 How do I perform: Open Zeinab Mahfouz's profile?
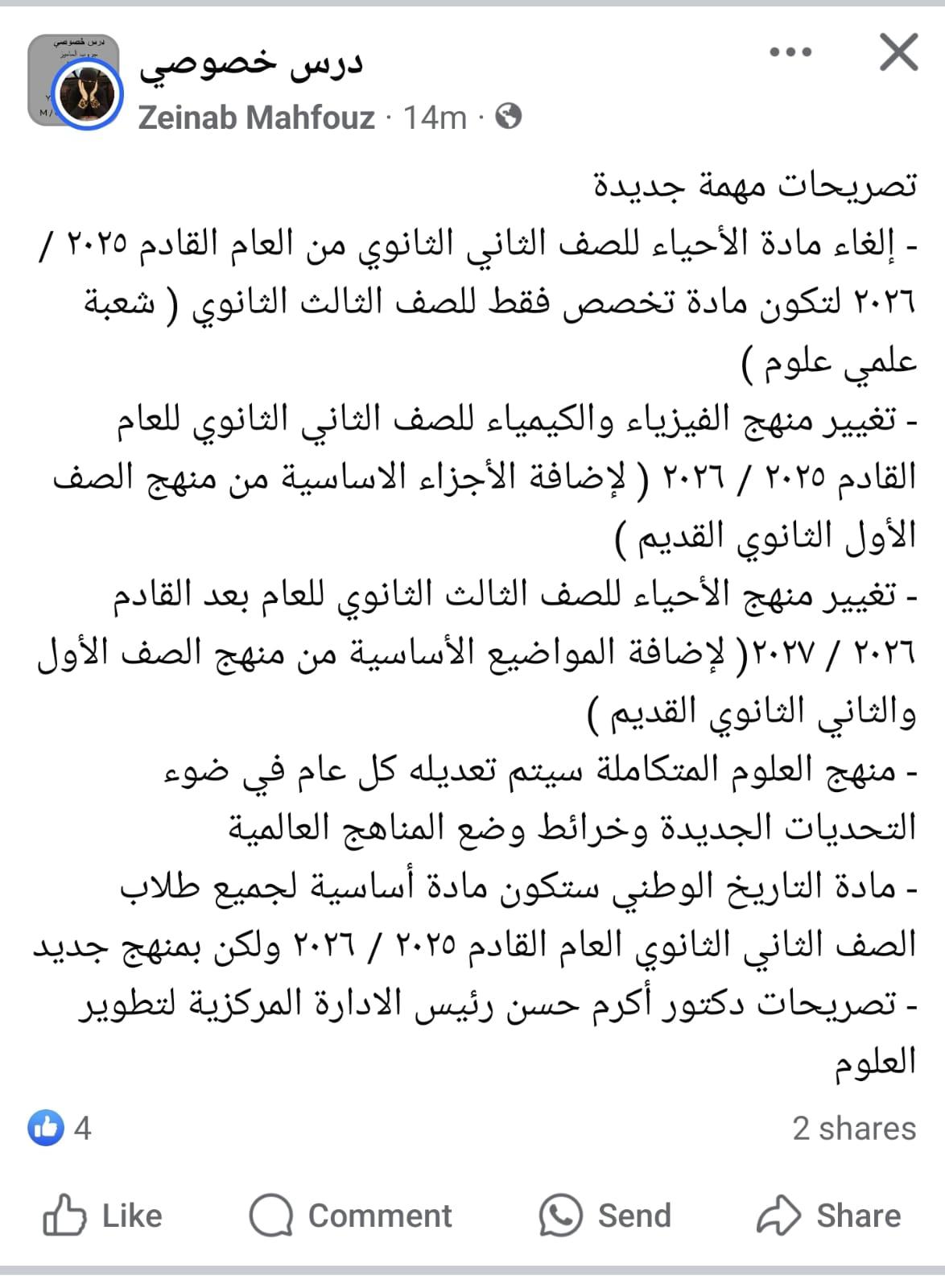click(x=256, y=118)
